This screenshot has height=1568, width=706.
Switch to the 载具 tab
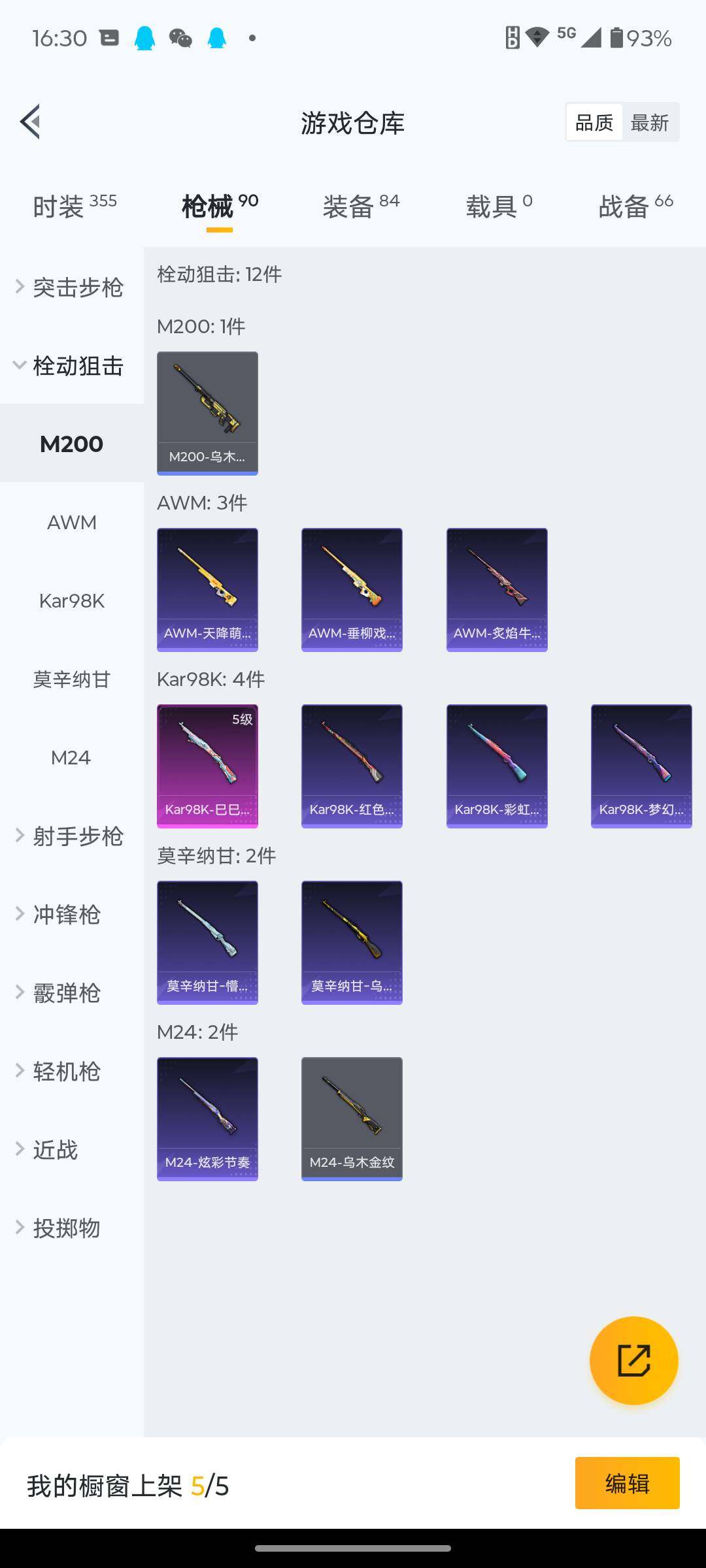pos(498,206)
